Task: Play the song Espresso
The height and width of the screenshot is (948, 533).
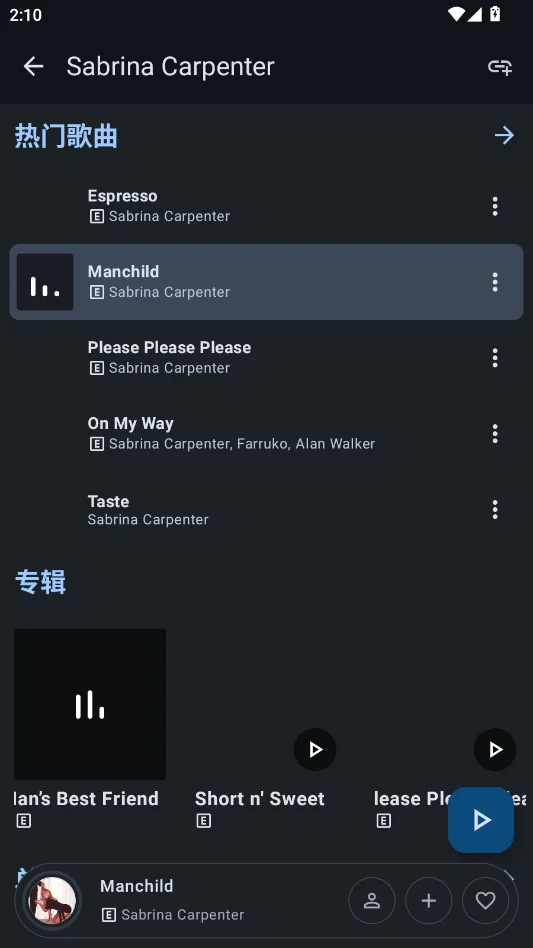Action: (266, 206)
